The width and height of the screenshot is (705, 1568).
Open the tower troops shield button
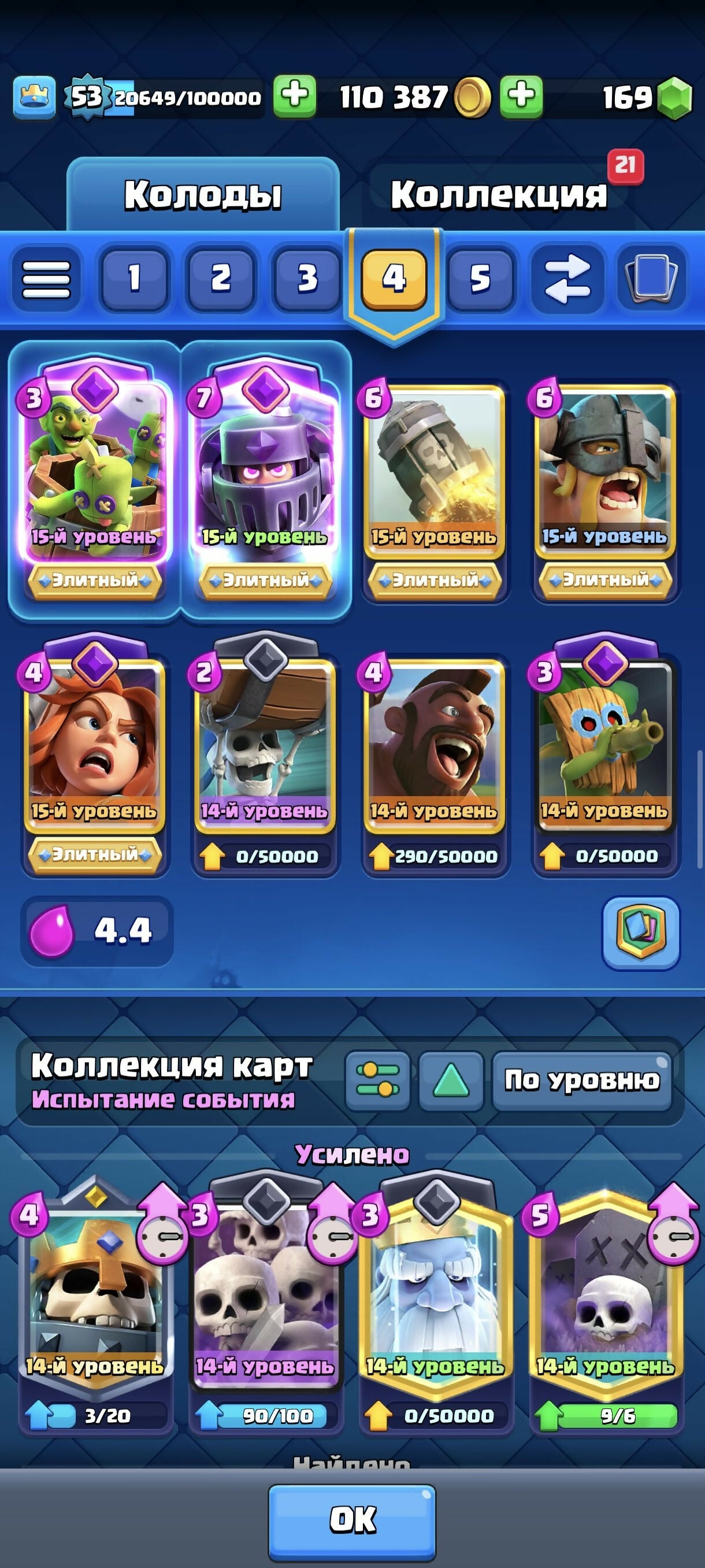tap(640, 932)
